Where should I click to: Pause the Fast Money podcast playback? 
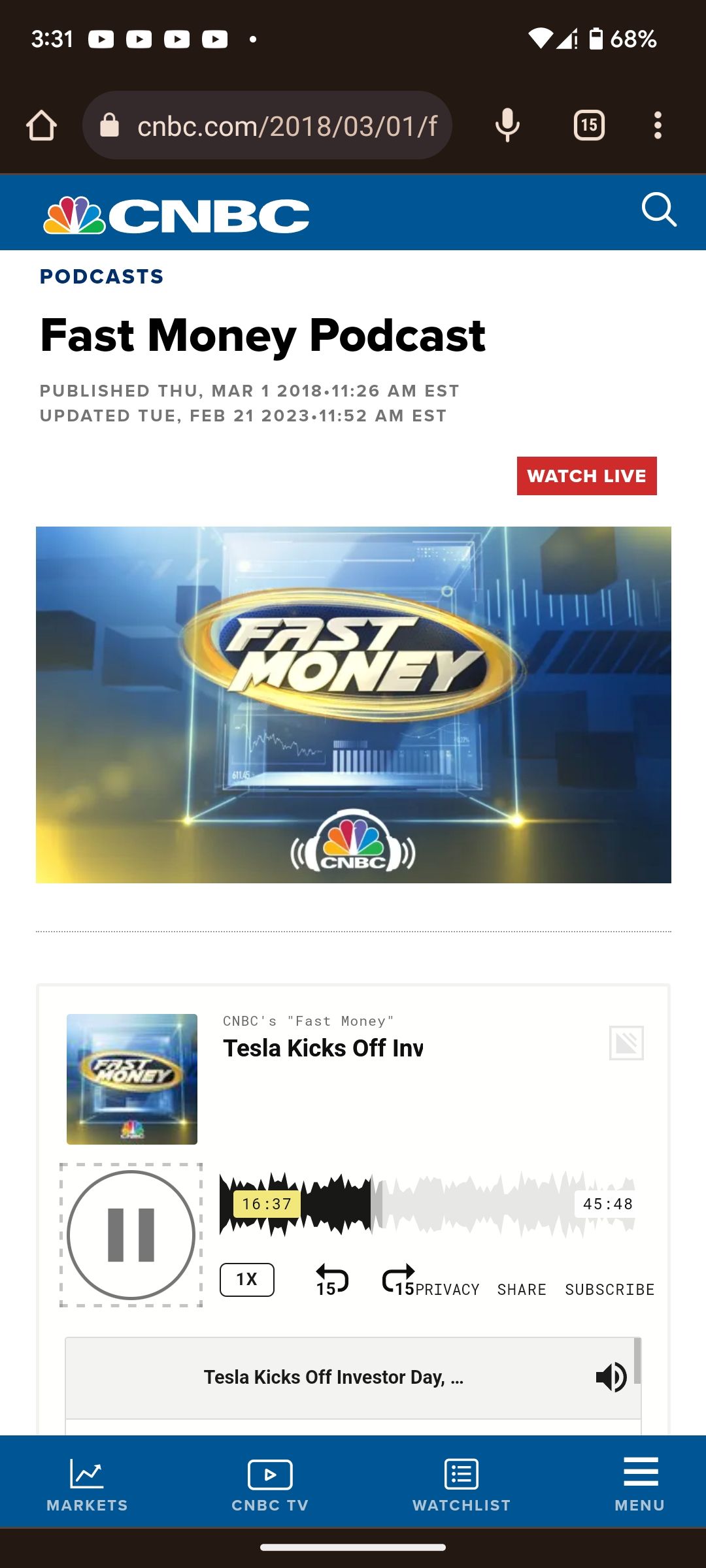tap(131, 1235)
